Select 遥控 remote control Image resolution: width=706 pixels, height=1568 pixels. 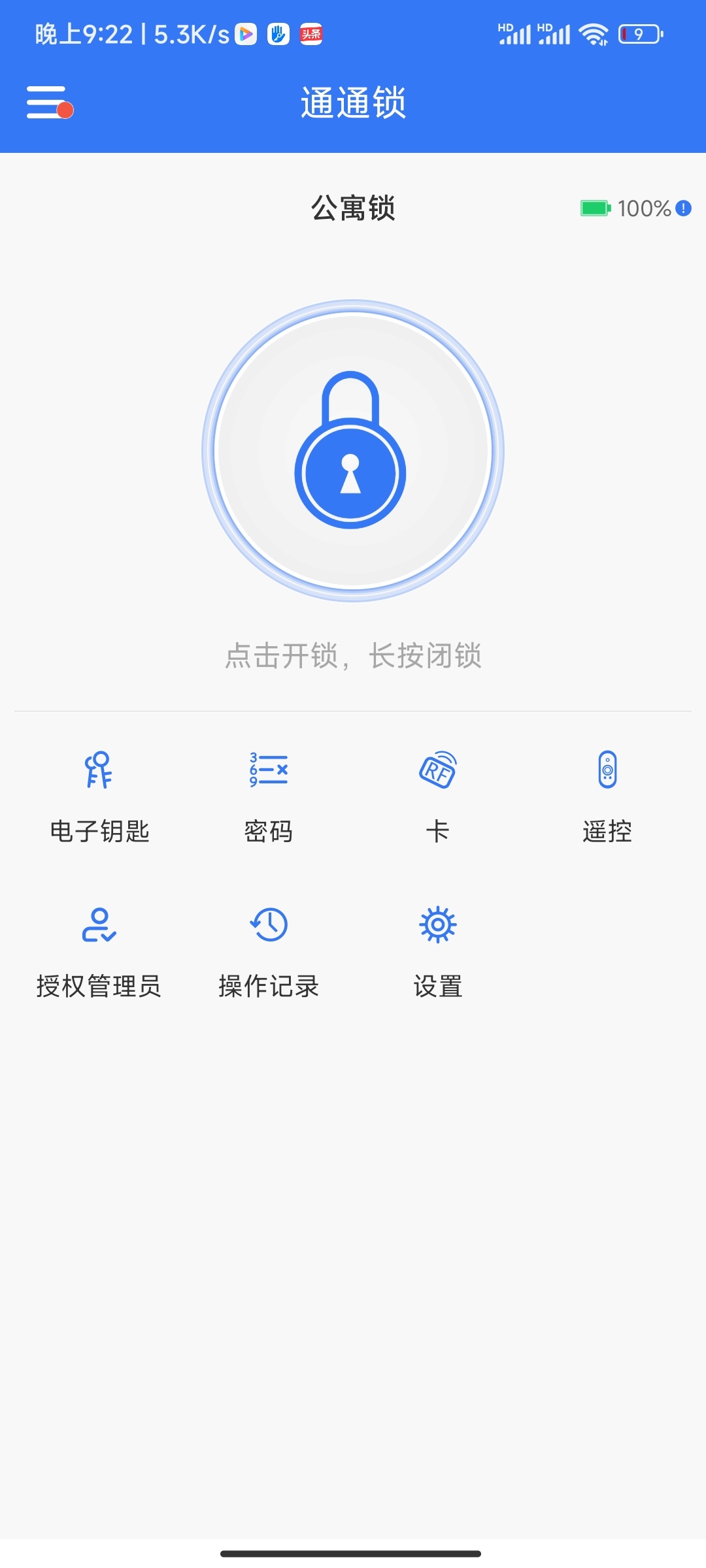point(607,796)
